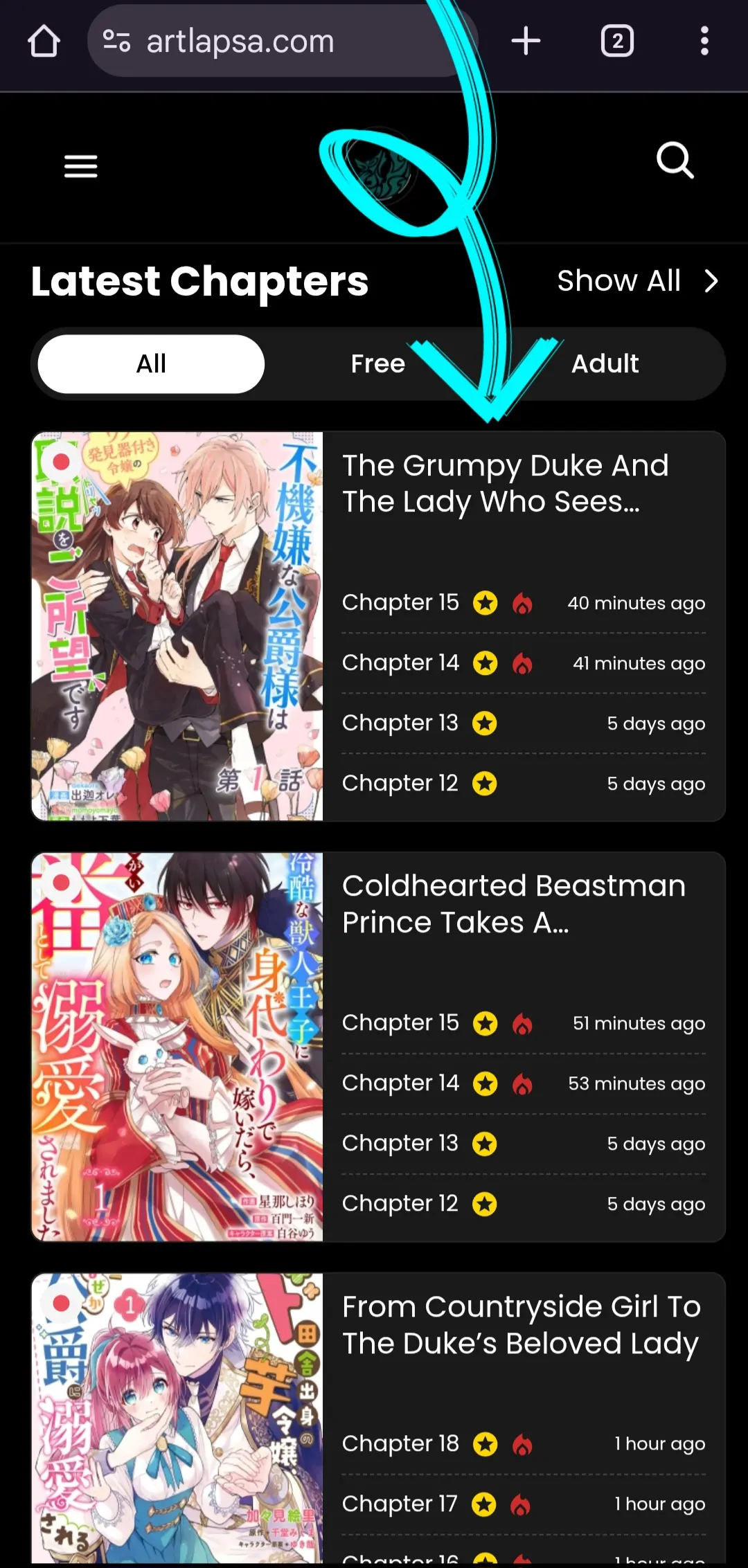This screenshot has width=748, height=1568.
Task: Open Coldhearted Beastman Prince cover image
Action: pos(177,1047)
